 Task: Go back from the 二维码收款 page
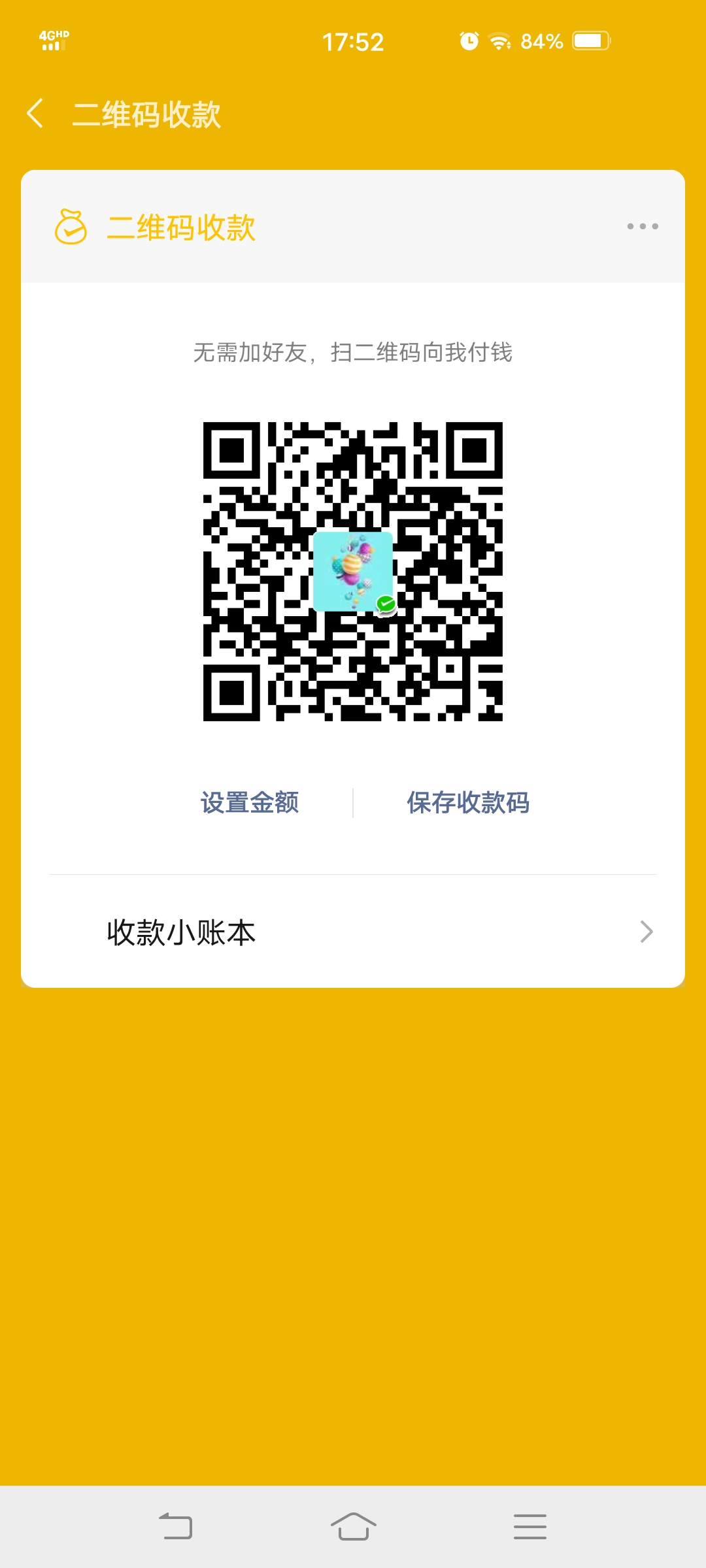(35, 114)
